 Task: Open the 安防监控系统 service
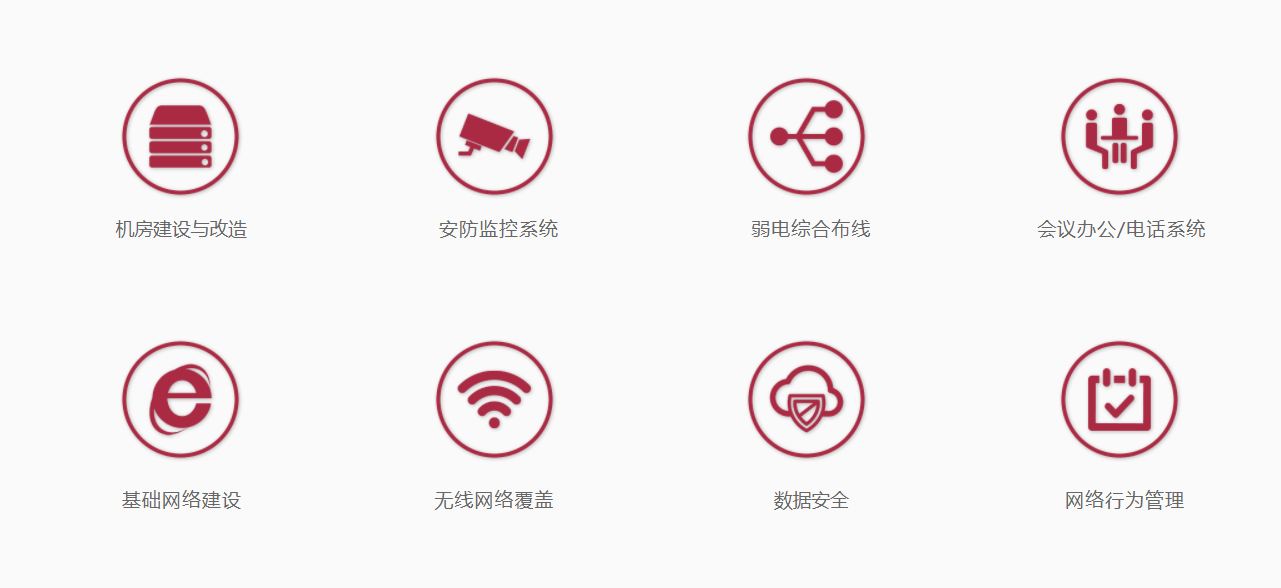point(494,136)
